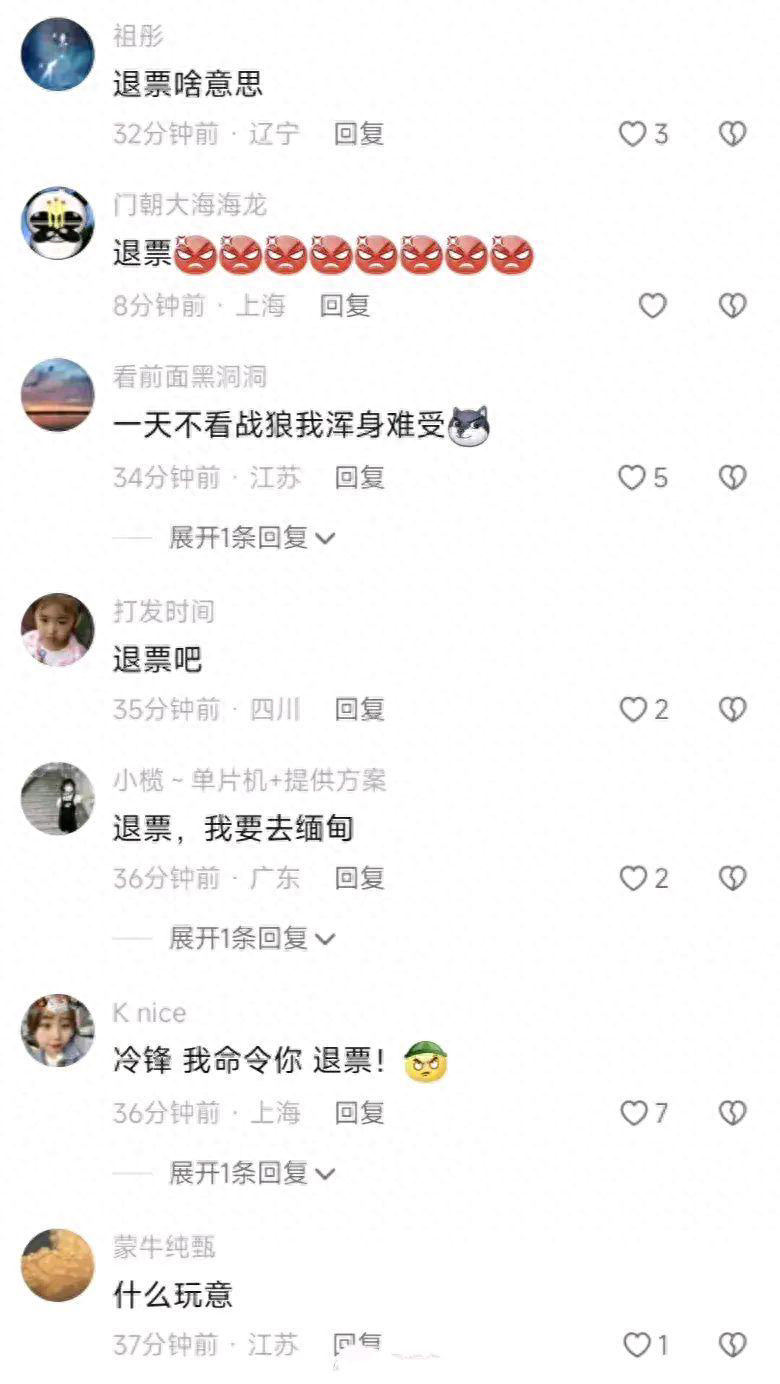Like the comment 退票，我要去缅甸
The height and width of the screenshot is (1384, 780).
pyautogui.click(x=633, y=879)
